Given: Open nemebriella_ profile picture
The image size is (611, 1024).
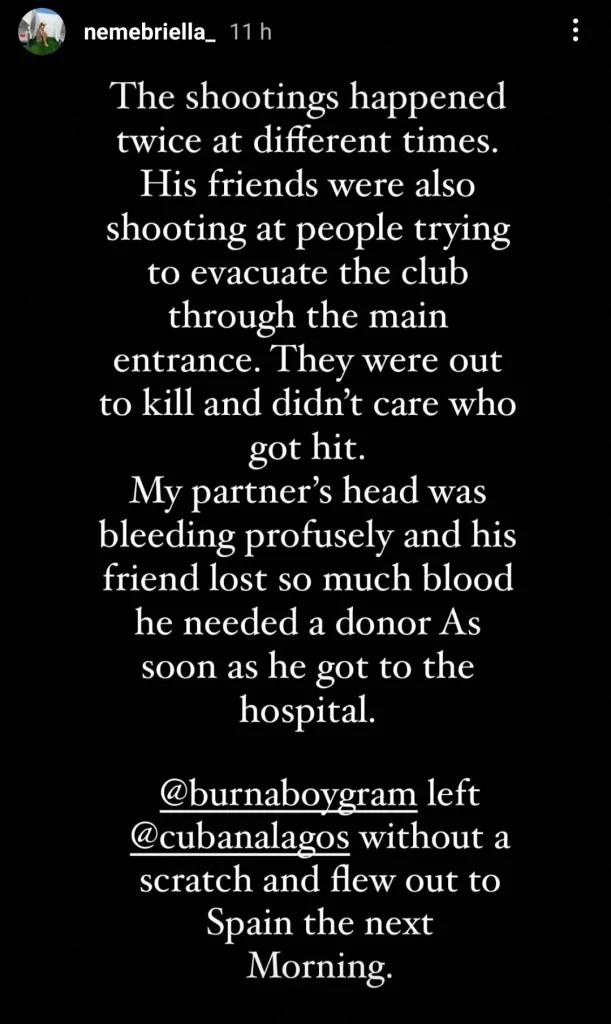Looking at the screenshot, I should [41, 32].
